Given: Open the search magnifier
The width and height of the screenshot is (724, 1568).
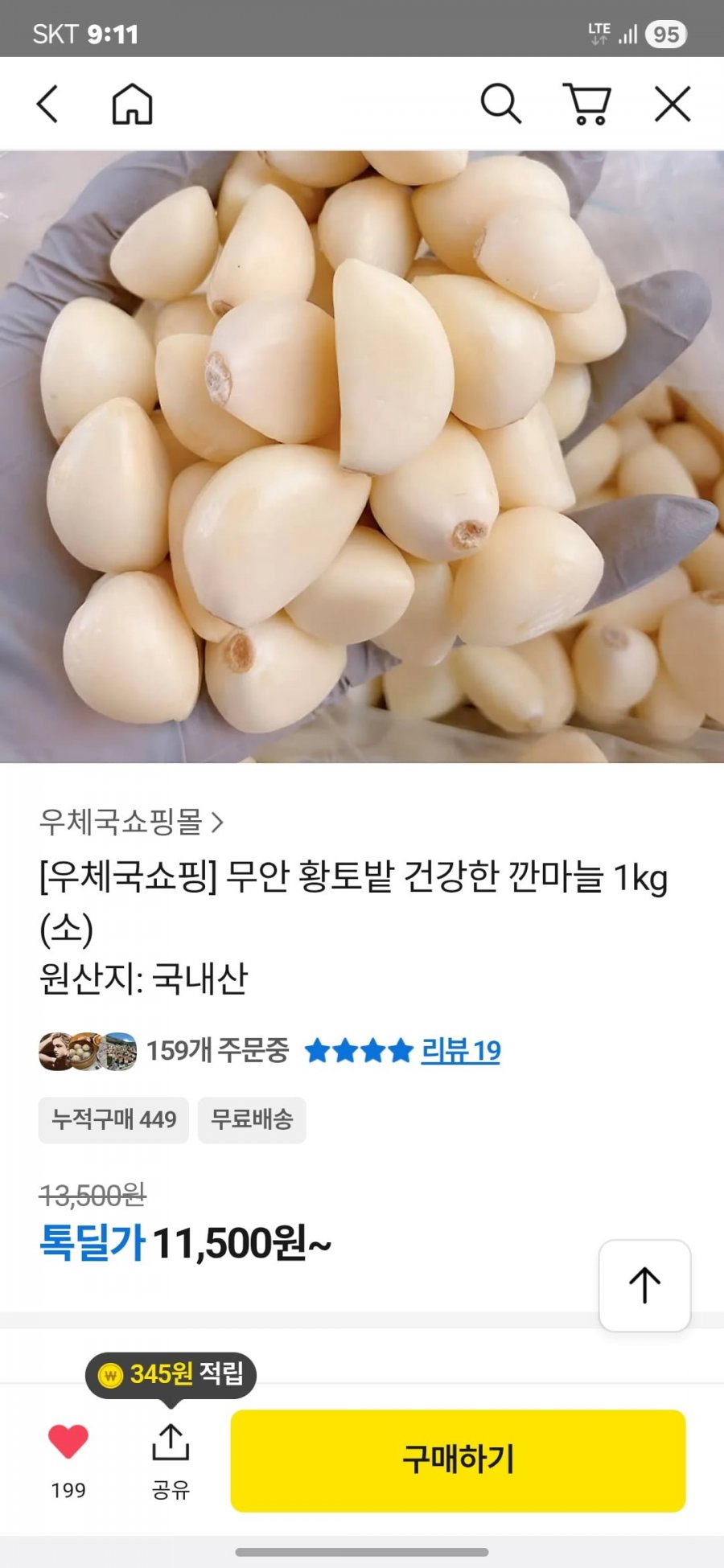Looking at the screenshot, I should [500, 105].
